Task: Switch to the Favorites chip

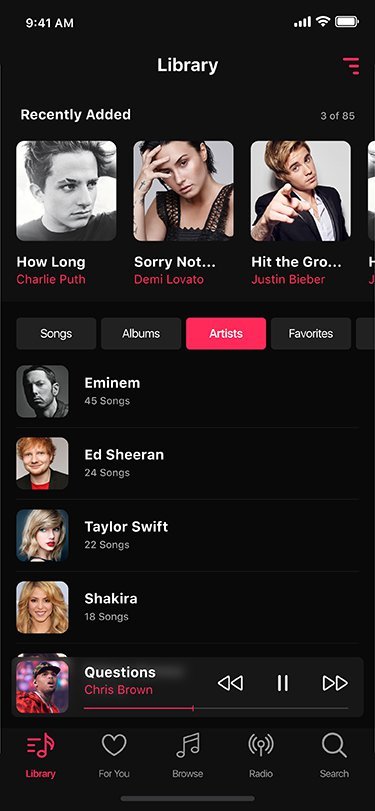Action: click(x=311, y=334)
